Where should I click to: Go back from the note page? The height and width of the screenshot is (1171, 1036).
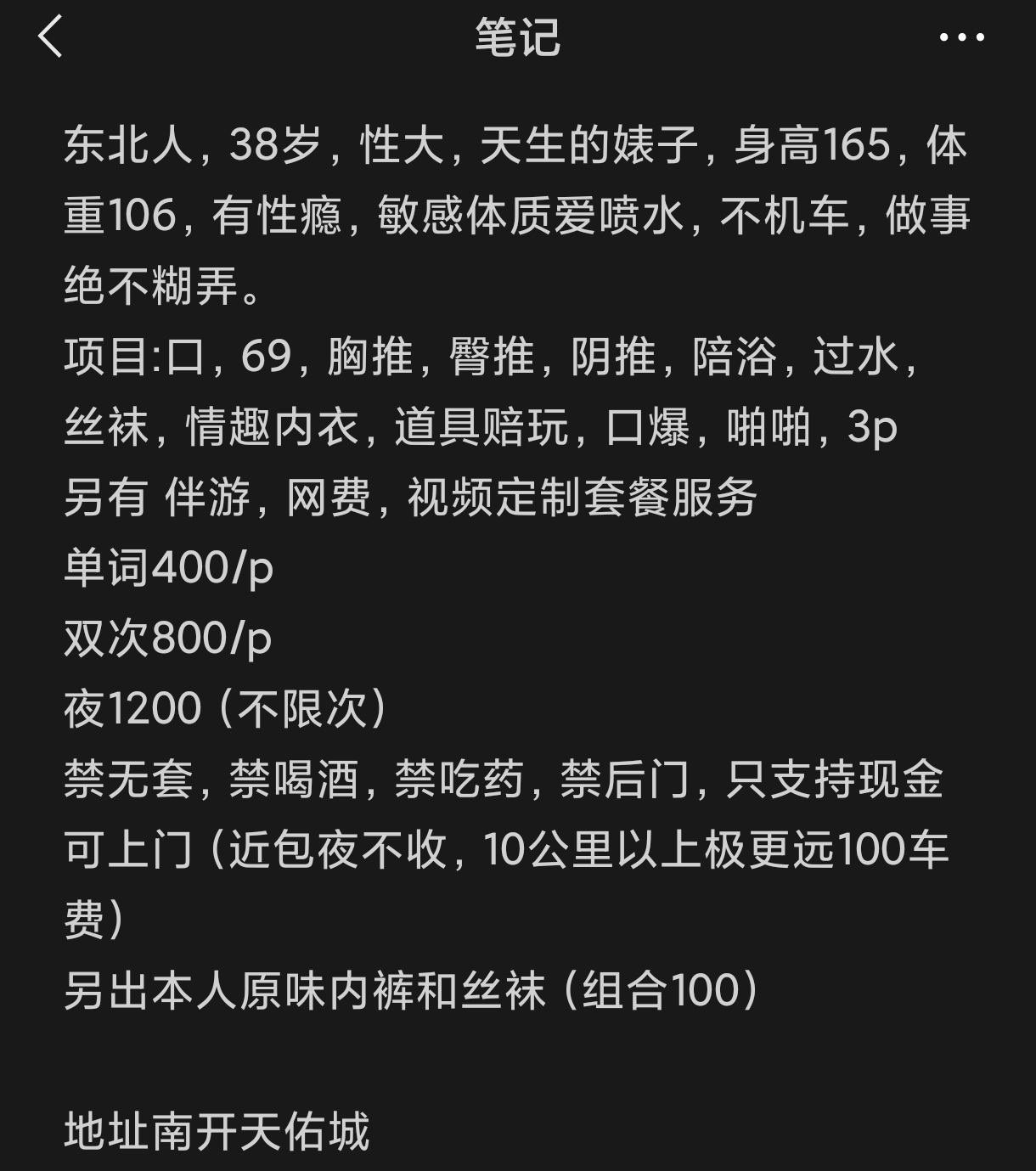click(x=51, y=37)
